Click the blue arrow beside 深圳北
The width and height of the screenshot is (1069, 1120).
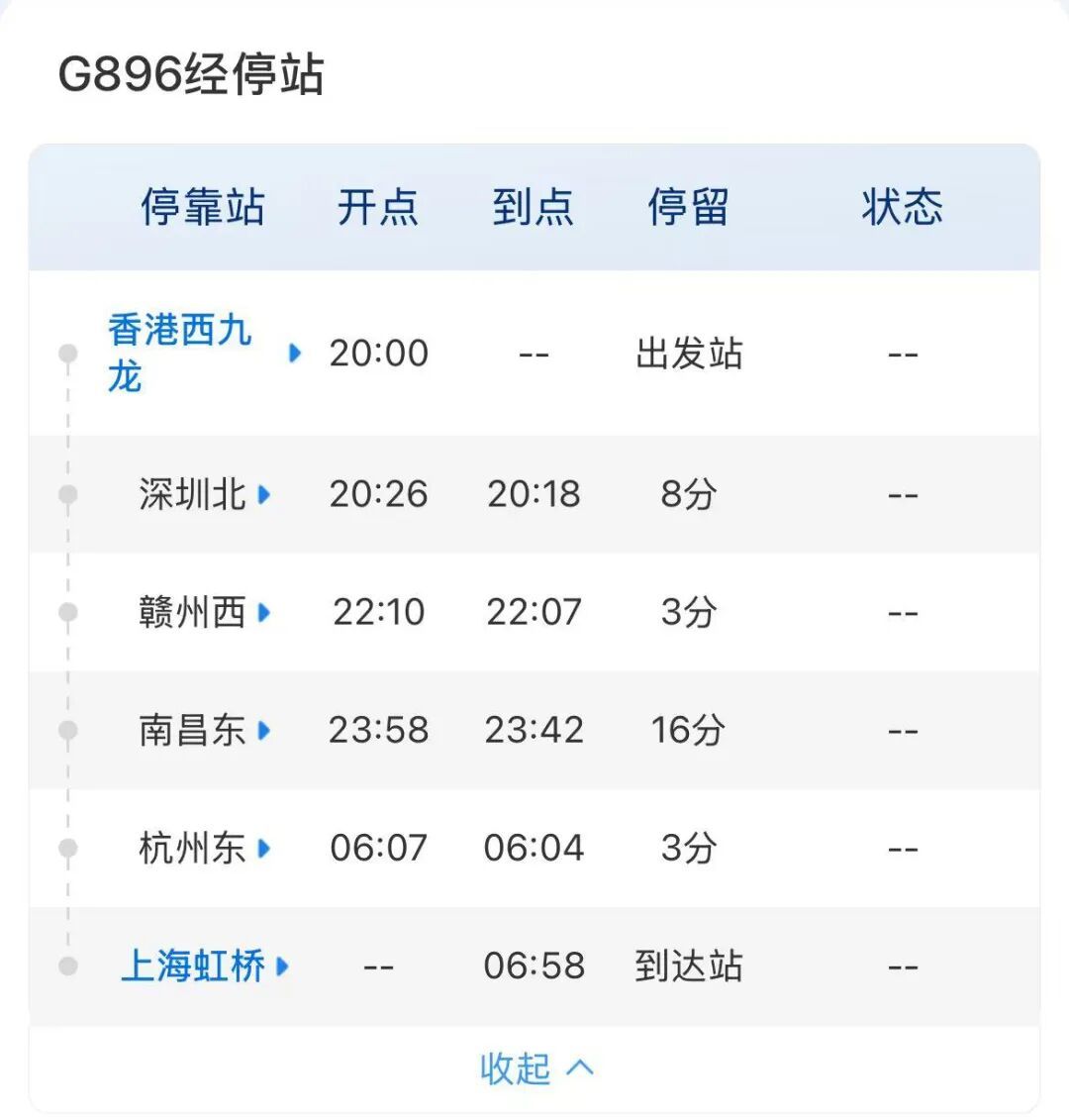[x=262, y=494]
